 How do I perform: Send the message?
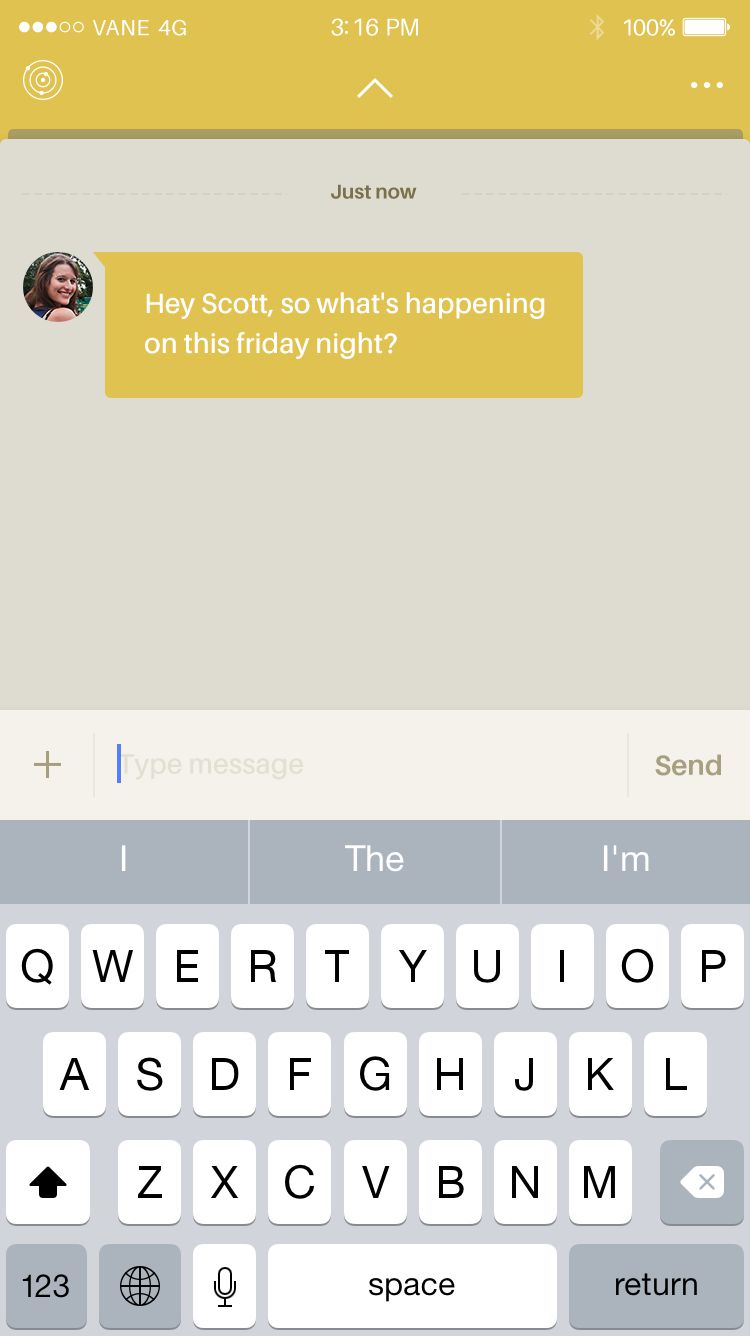[687, 765]
